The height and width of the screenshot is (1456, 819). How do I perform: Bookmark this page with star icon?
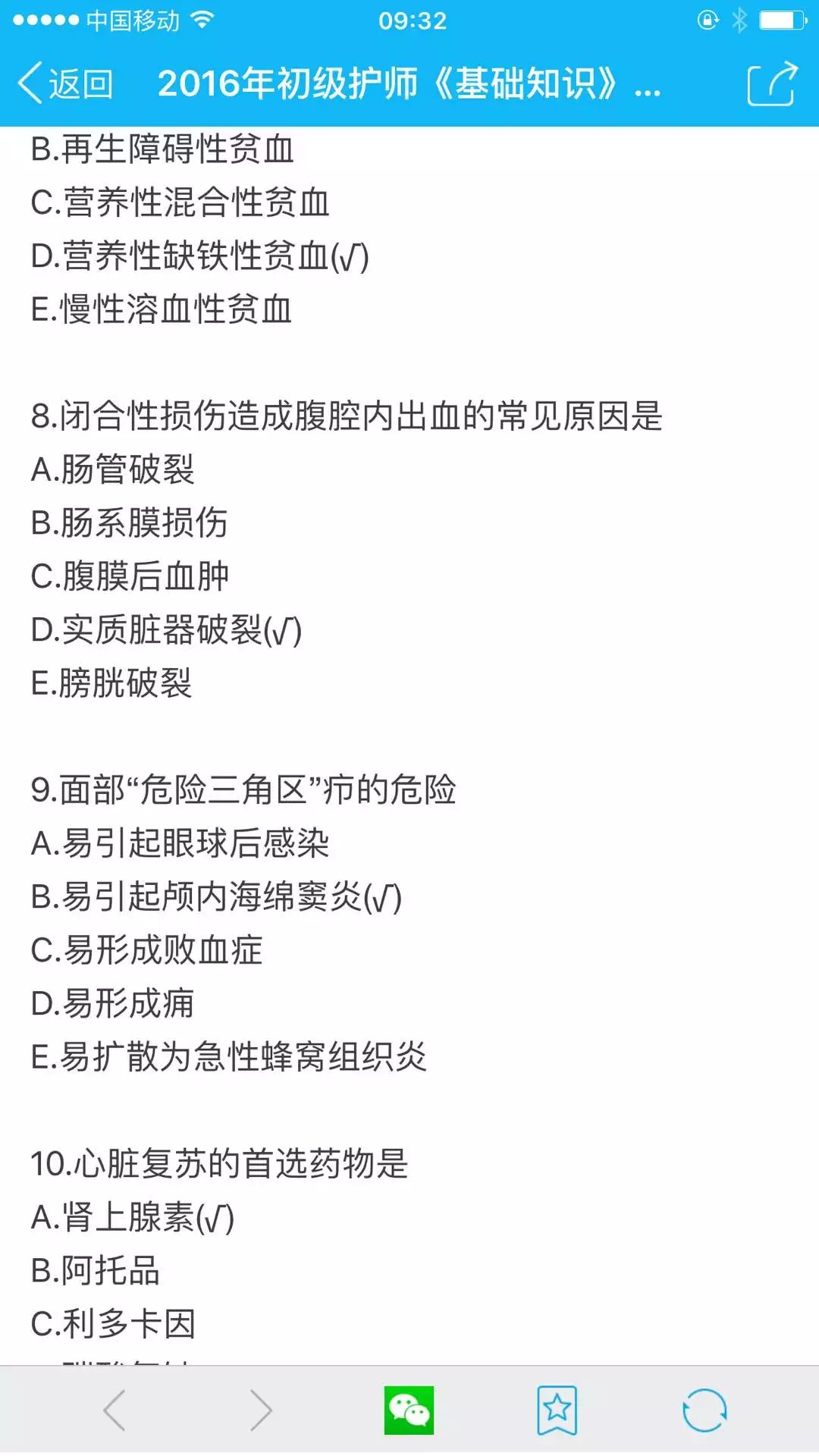coord(557,1410)
